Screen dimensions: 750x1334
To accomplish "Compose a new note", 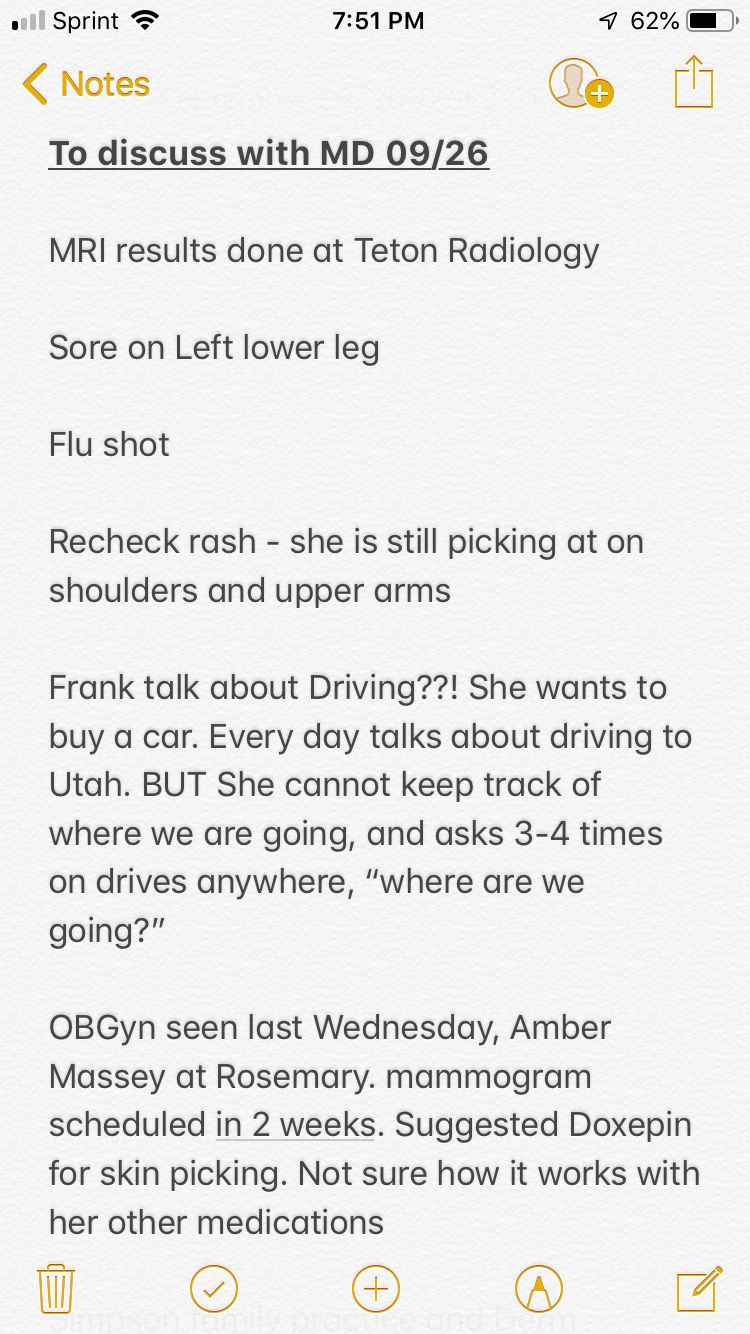I will [698, 1288].
